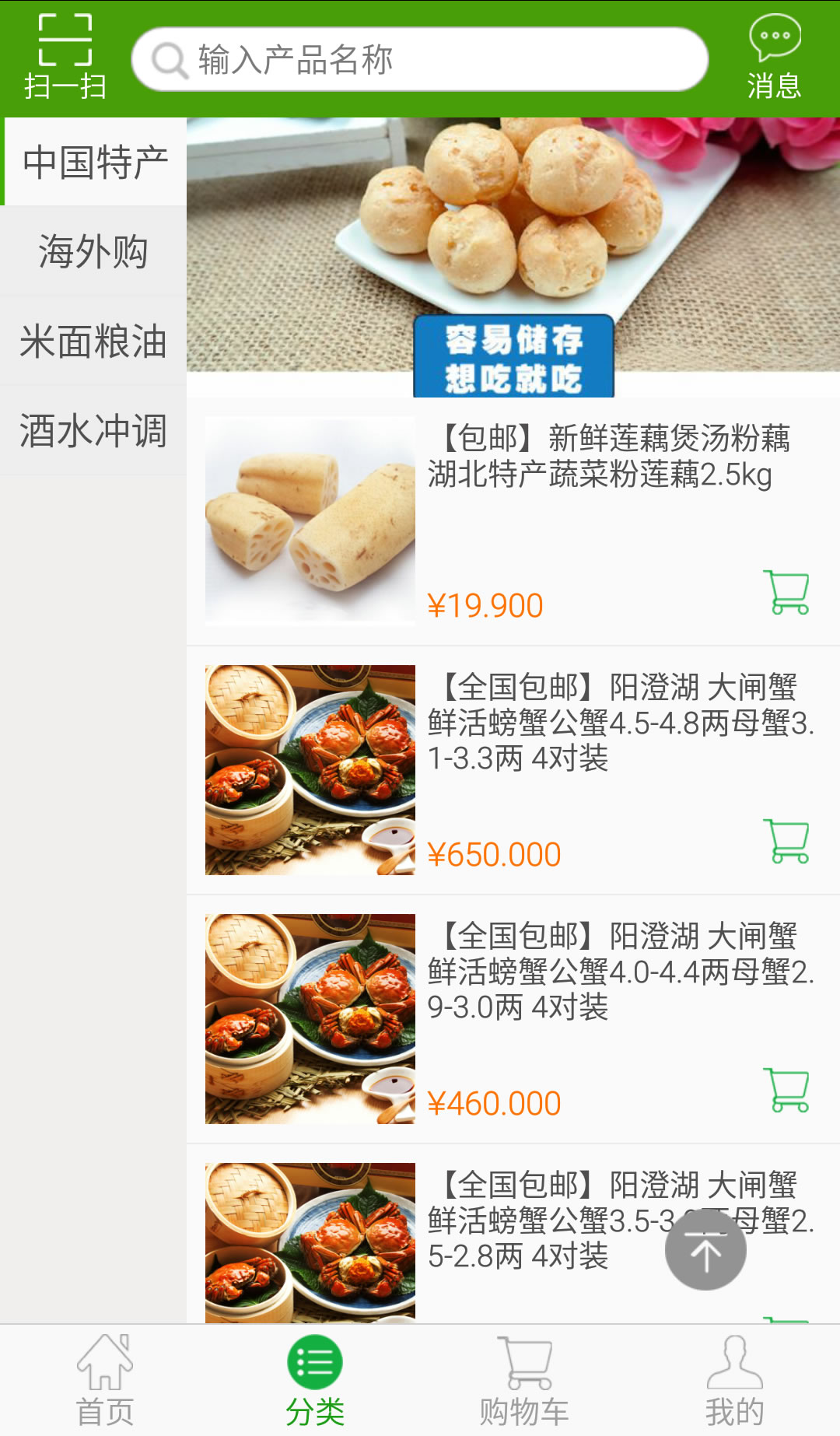840x1436 pixels.
Task: Jump back to top with arrow button
Action: click(705, 1250)
